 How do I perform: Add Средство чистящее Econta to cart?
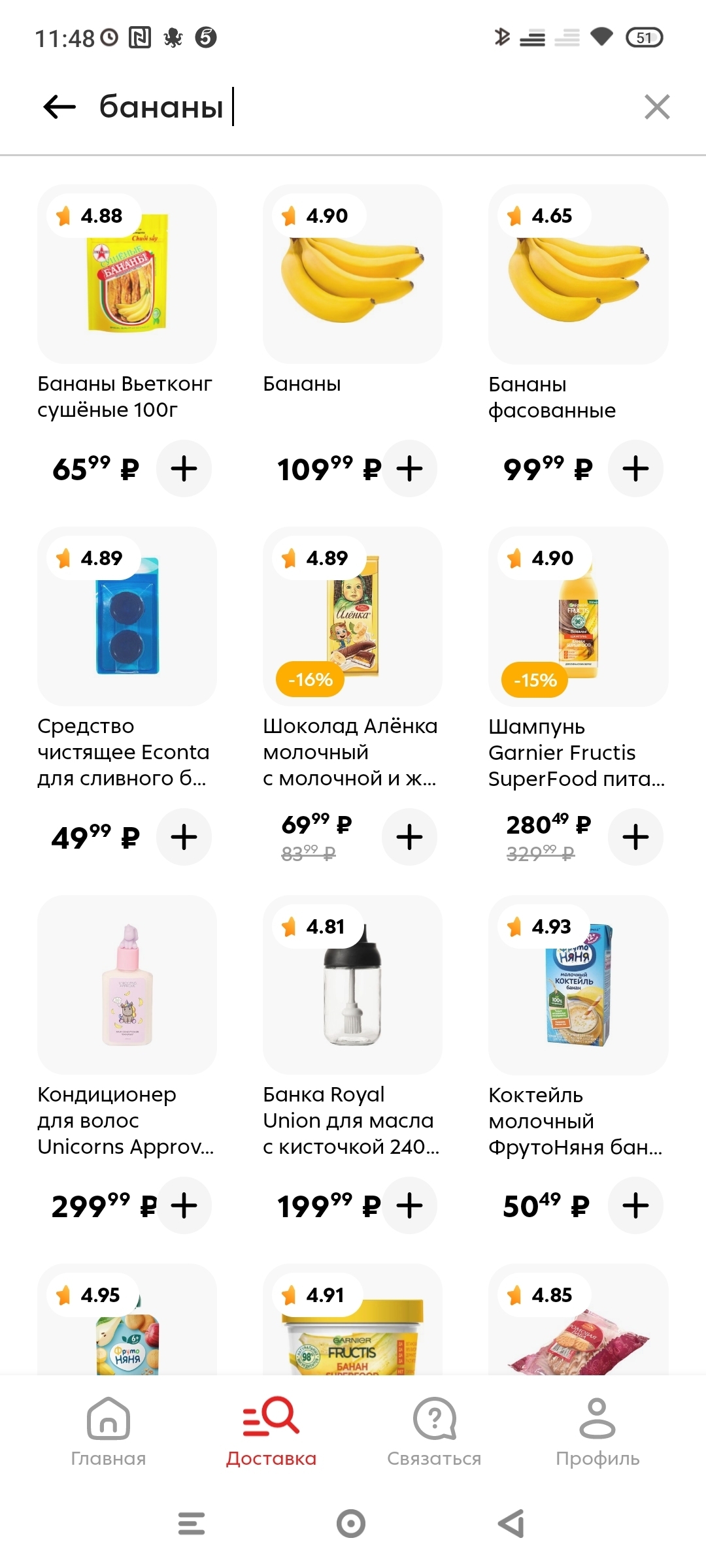point(184,837)
